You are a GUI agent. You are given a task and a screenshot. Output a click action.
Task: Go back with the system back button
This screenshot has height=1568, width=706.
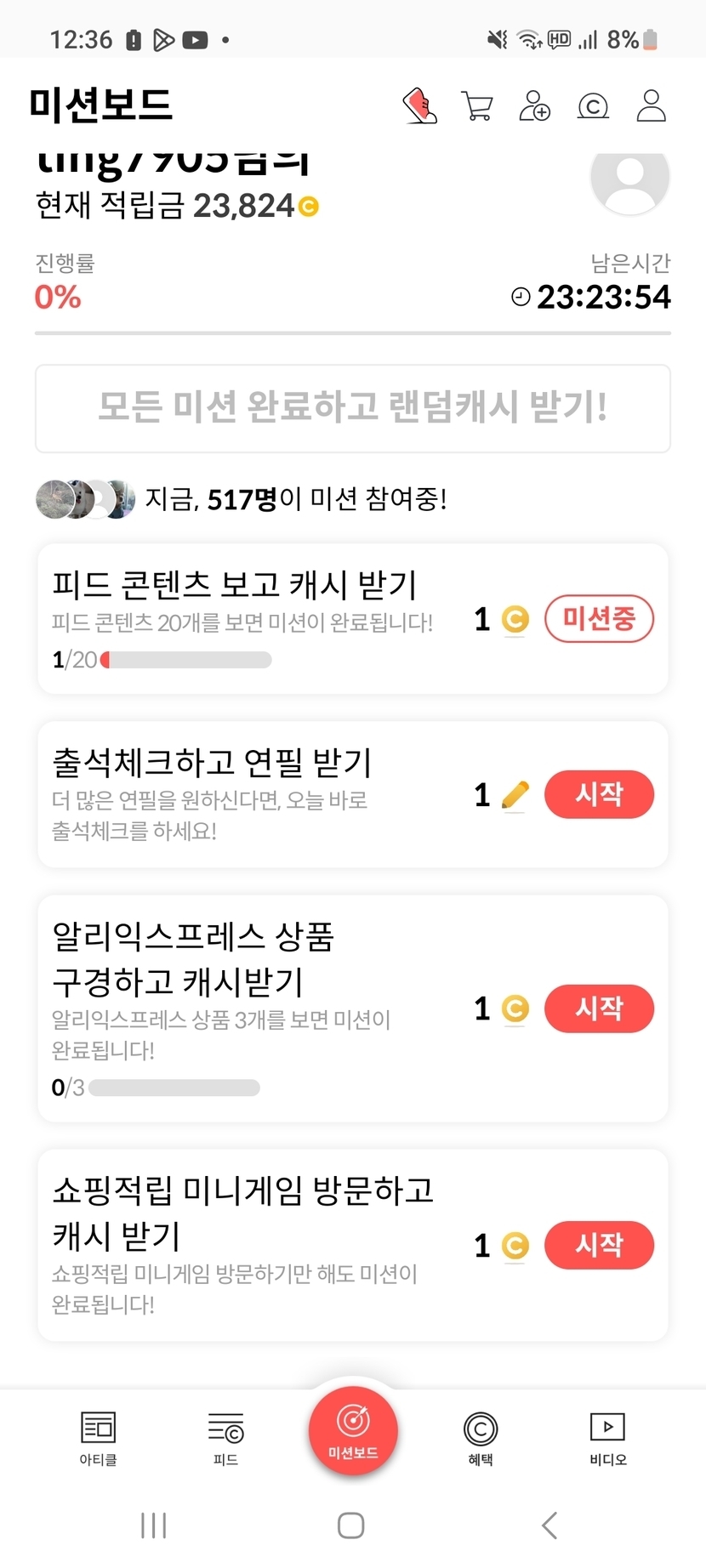549,1525
